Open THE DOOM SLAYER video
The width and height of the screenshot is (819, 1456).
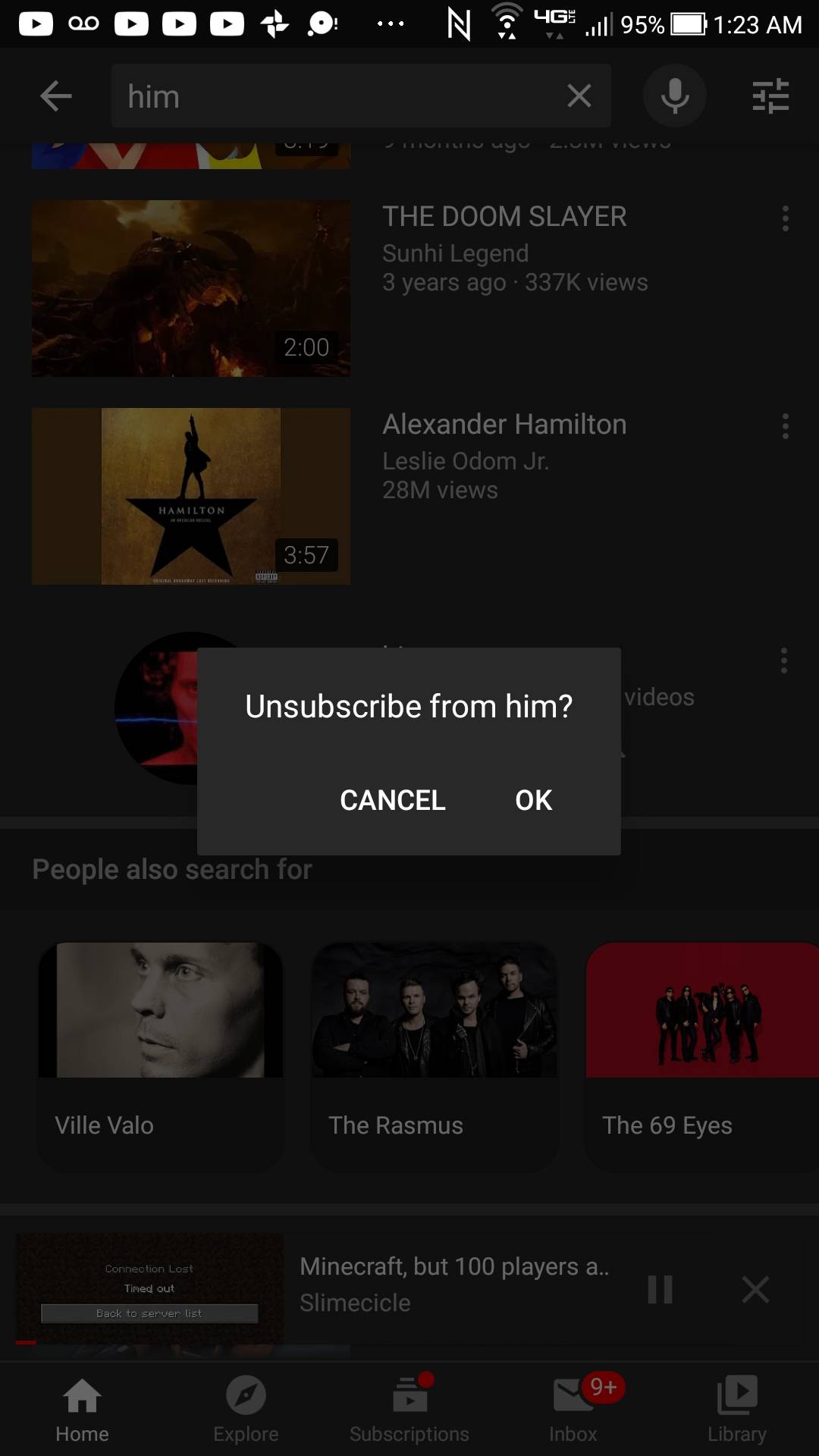tap(191, 288)
